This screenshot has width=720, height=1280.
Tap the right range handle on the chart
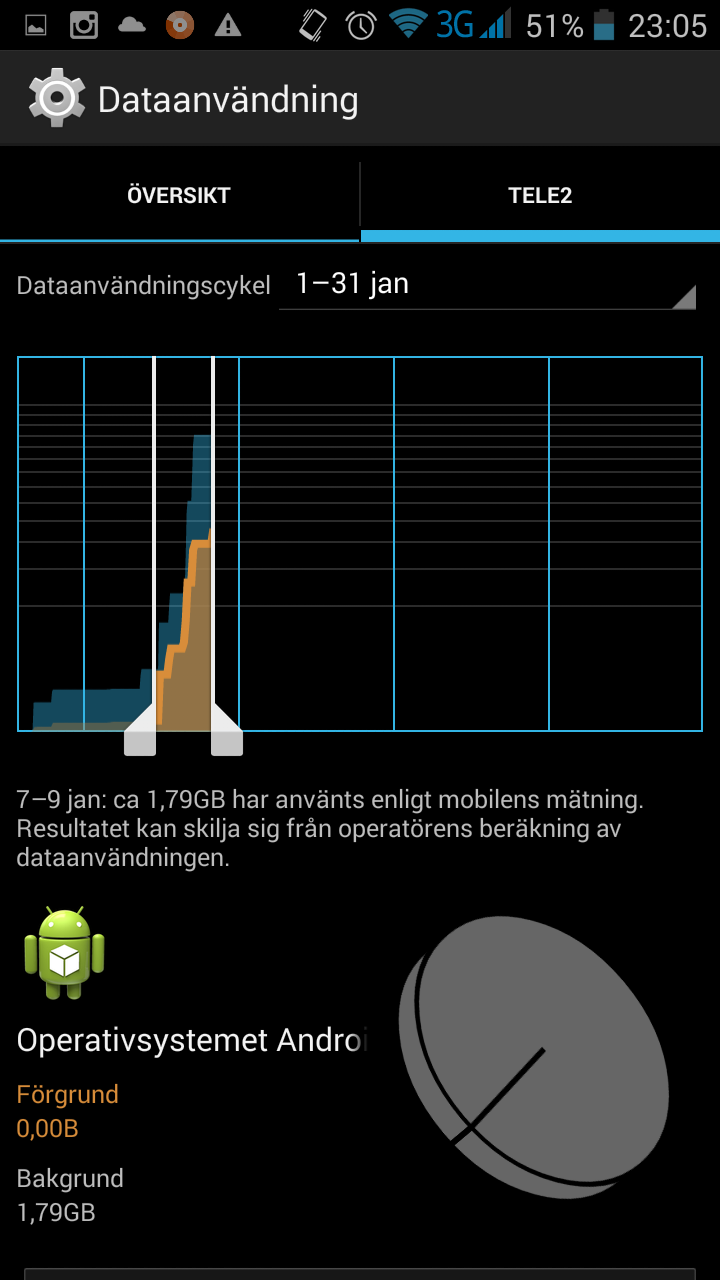[x=226, y=739]
